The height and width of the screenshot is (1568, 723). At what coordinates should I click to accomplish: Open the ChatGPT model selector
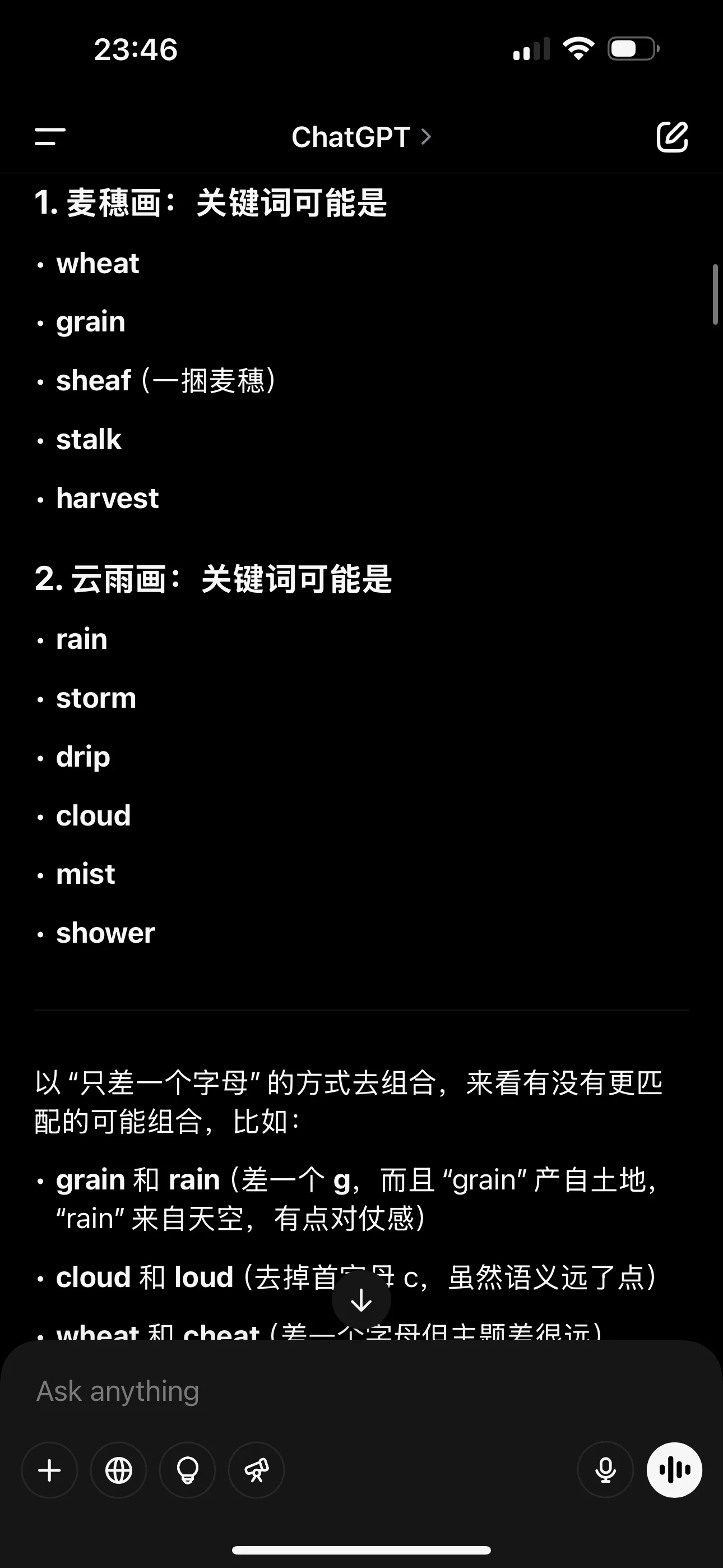(361, 137)
